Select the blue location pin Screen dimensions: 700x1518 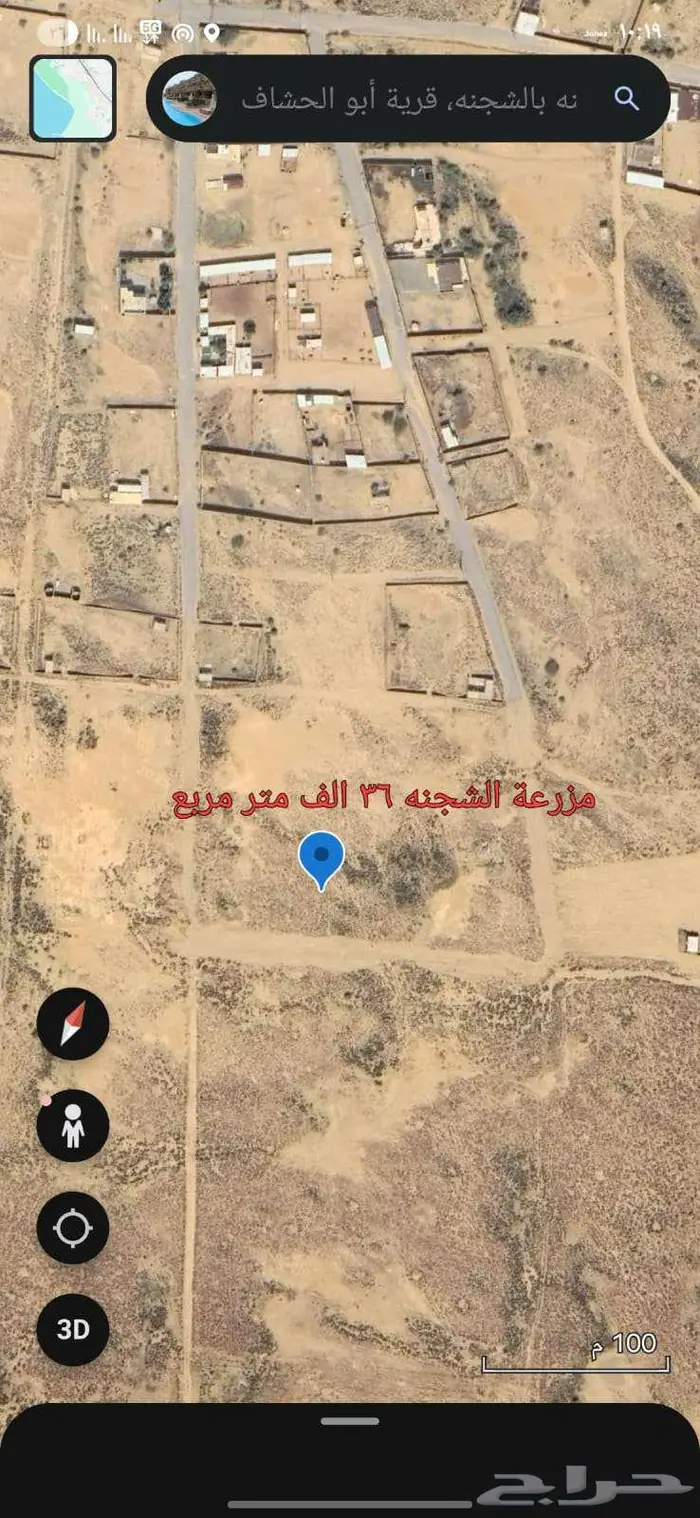click(321, 858)
